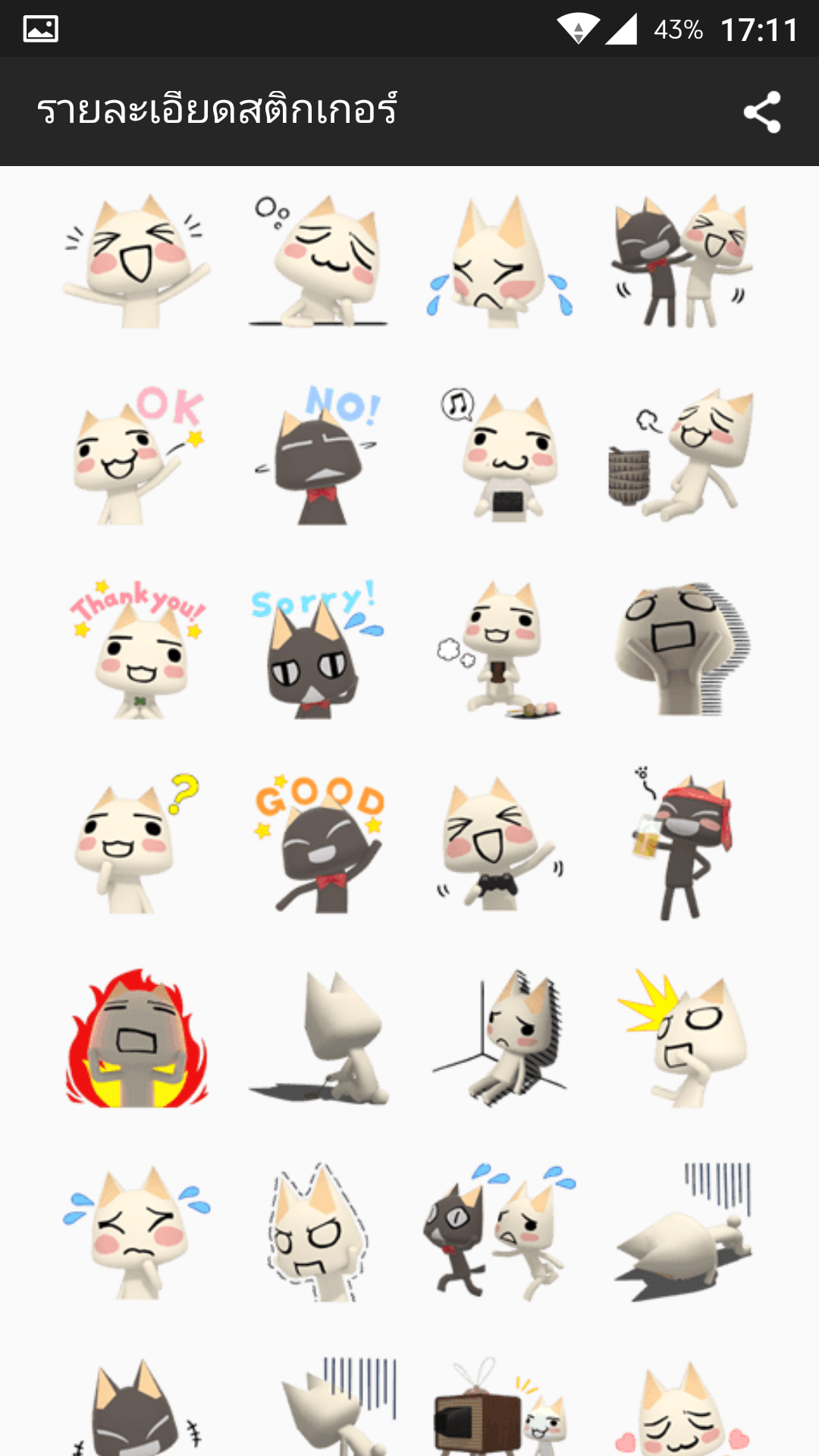Select the cat sulking in corner sticker

tap(500, 1039)
